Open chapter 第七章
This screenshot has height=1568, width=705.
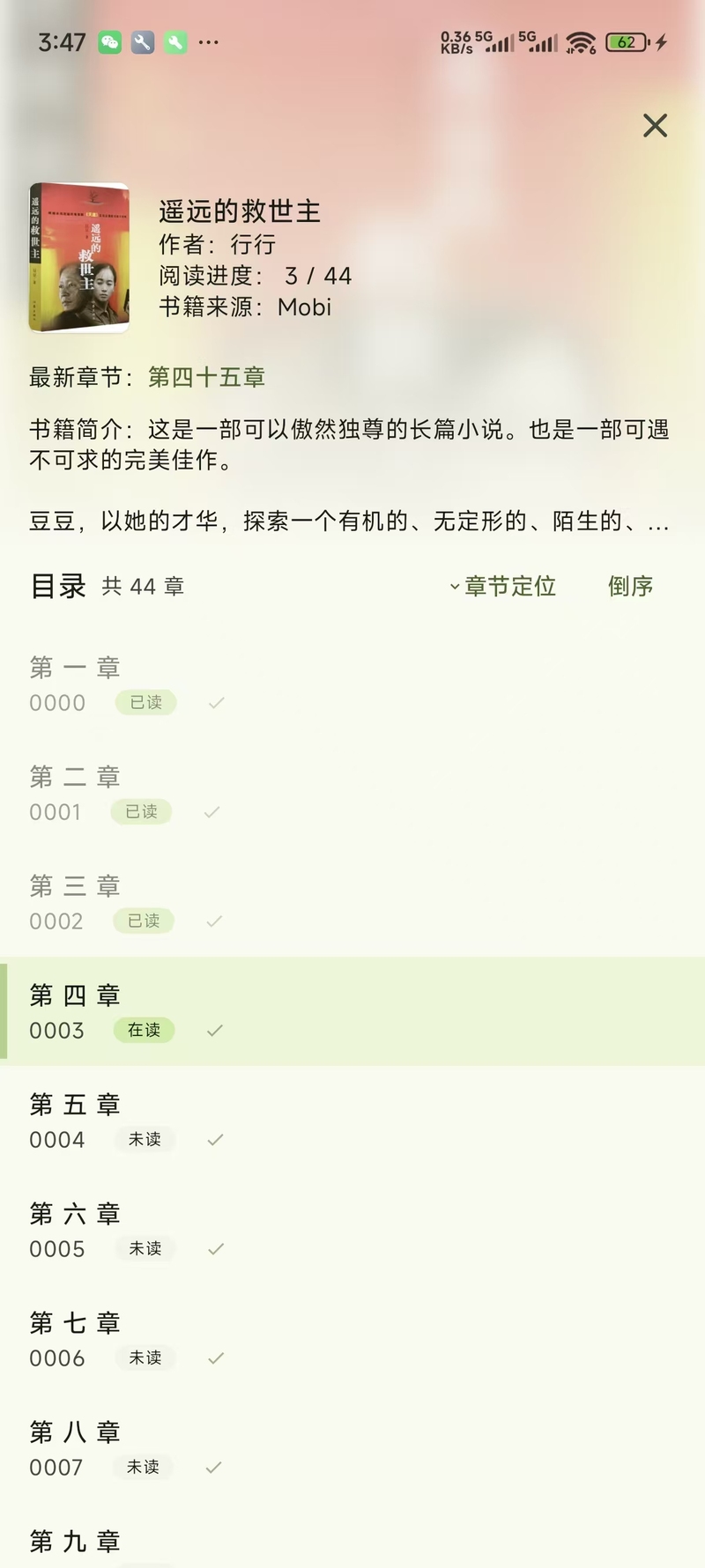click(x=352, y=1339)
